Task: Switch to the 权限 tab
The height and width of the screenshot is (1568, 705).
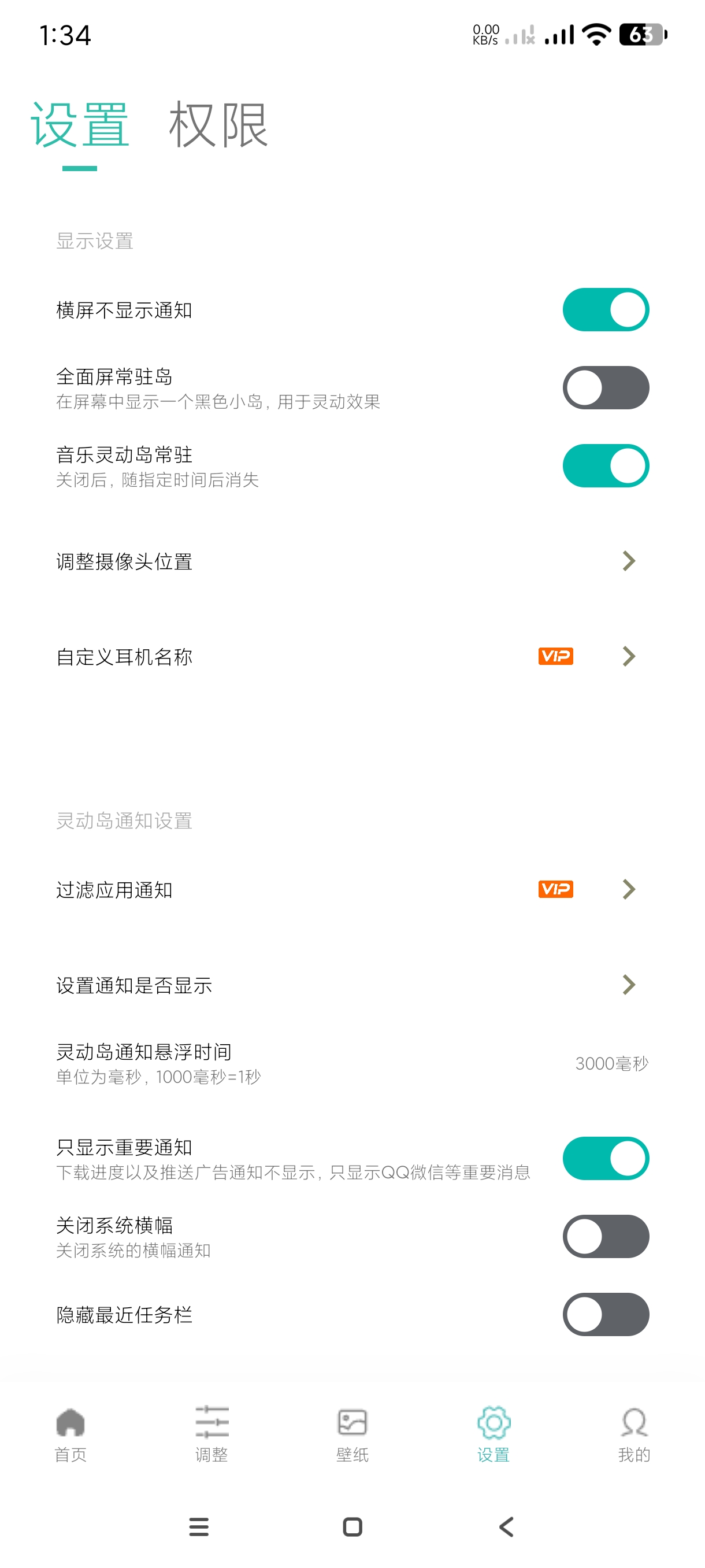Action: click(218, 125)
